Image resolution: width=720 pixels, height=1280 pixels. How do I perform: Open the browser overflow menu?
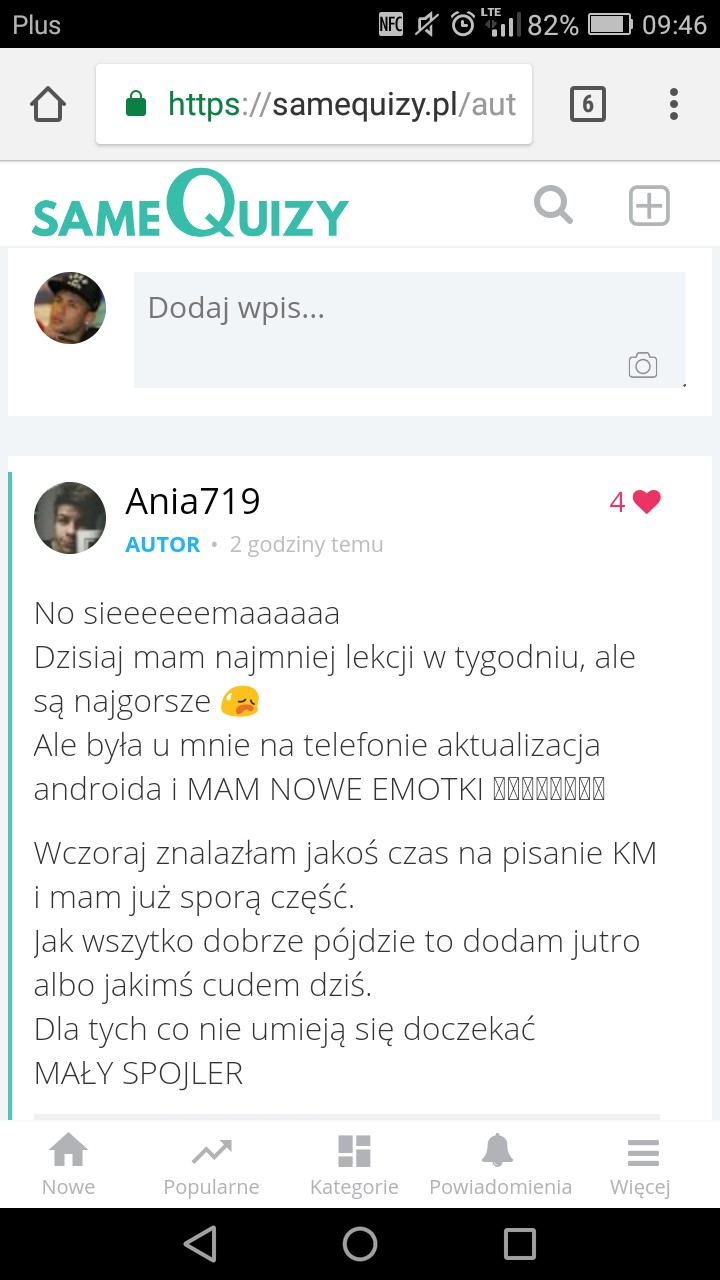point(674,104)
